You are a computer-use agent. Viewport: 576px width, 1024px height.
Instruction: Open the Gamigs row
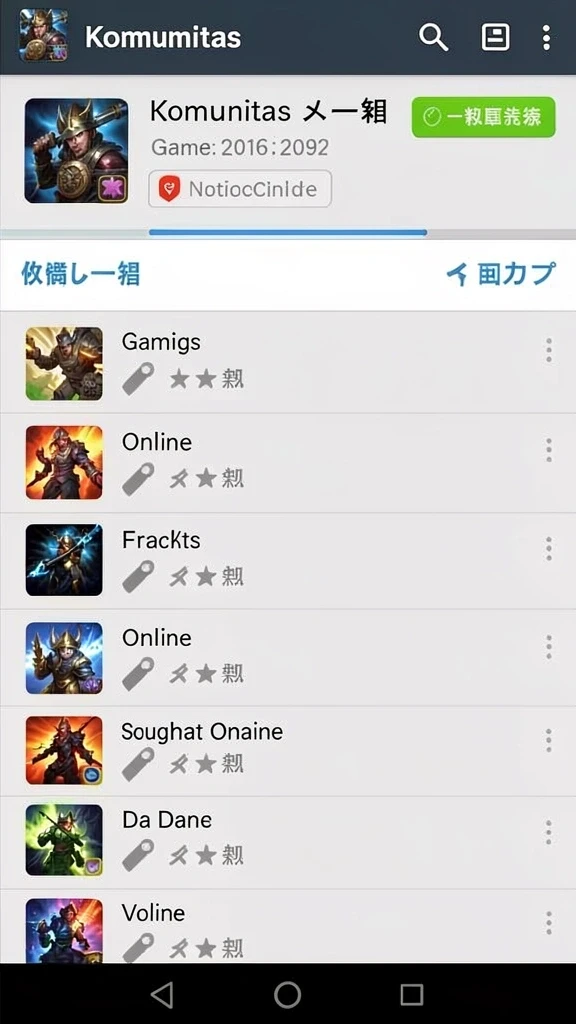288,363
